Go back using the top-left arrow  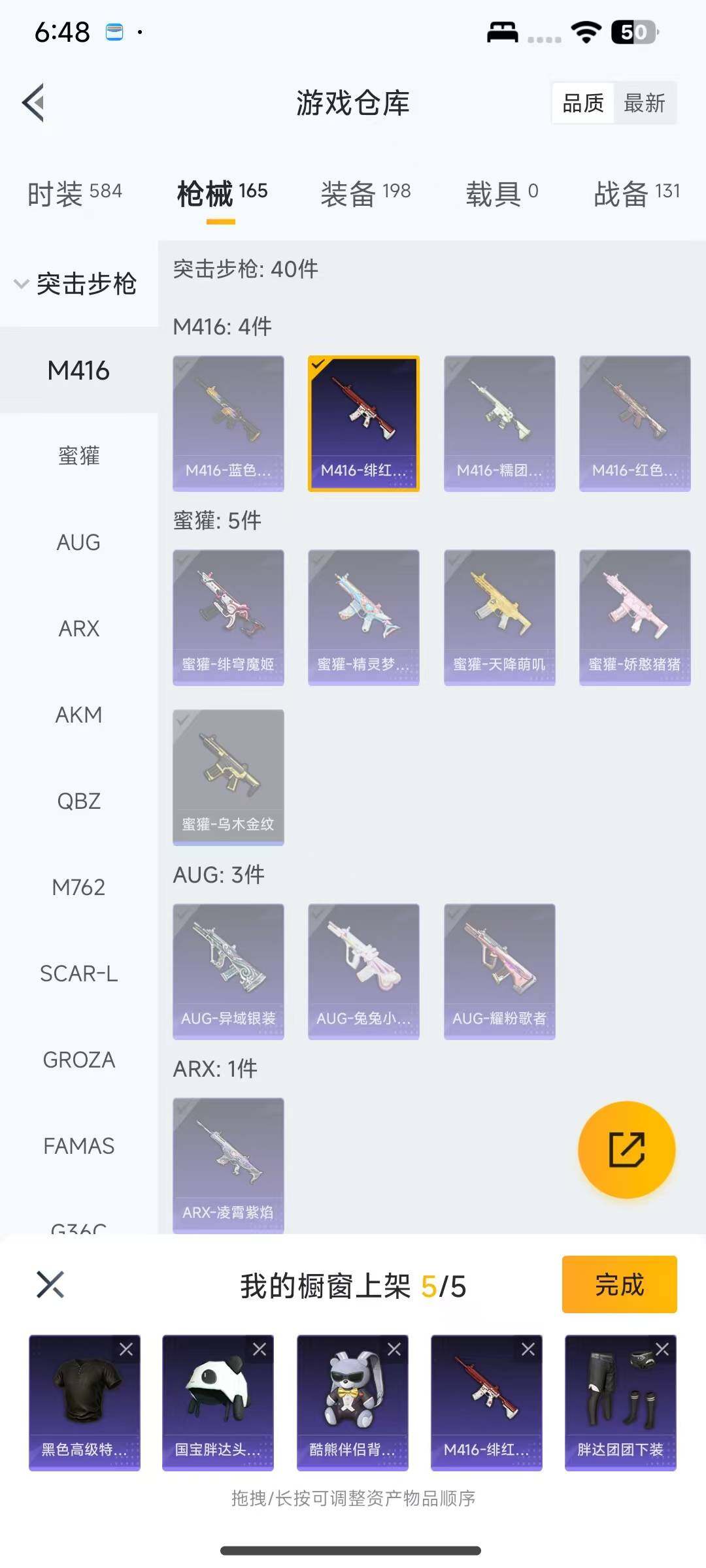34,103
